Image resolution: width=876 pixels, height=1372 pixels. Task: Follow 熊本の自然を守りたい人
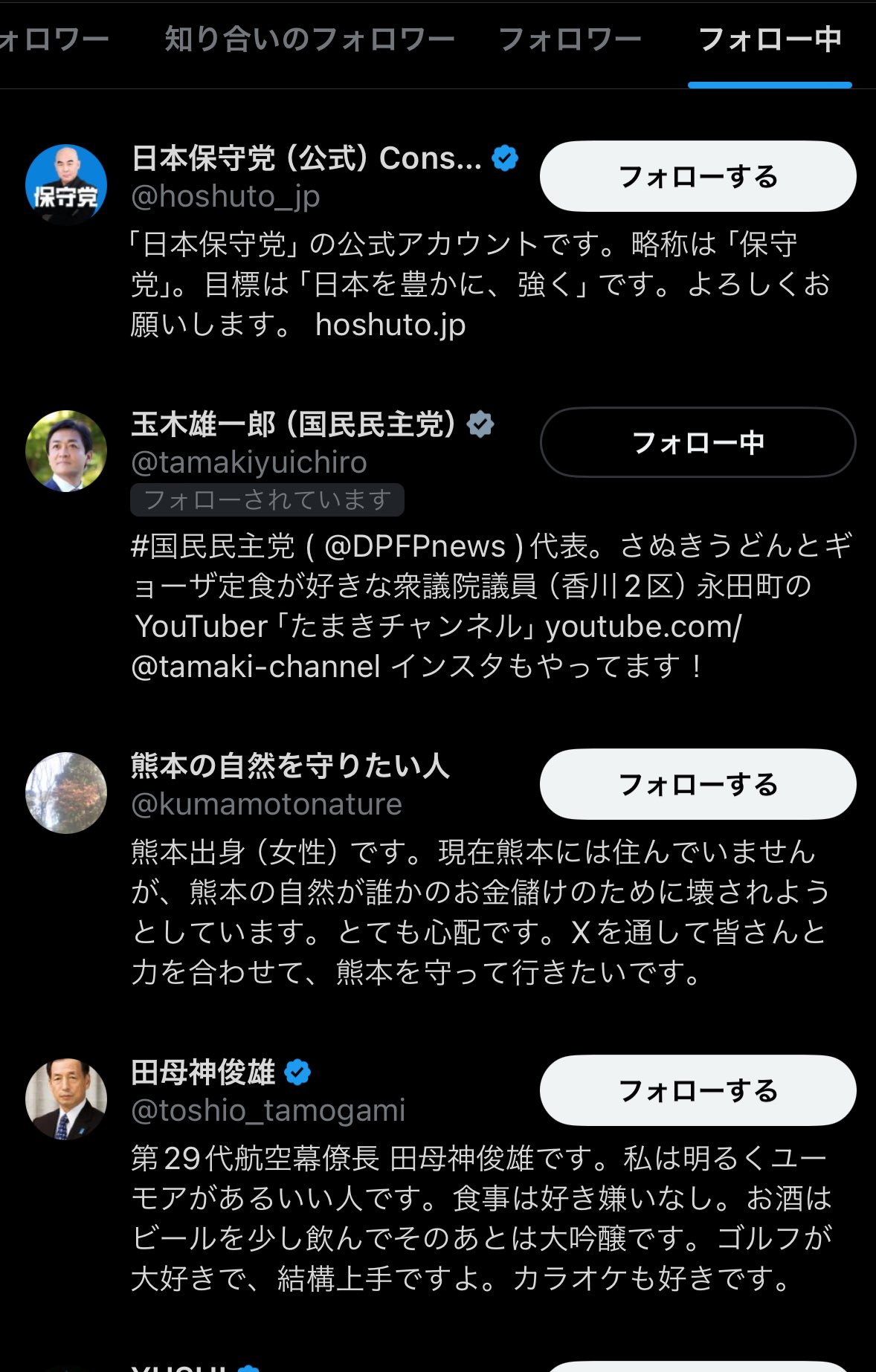(x=698, y=785)
